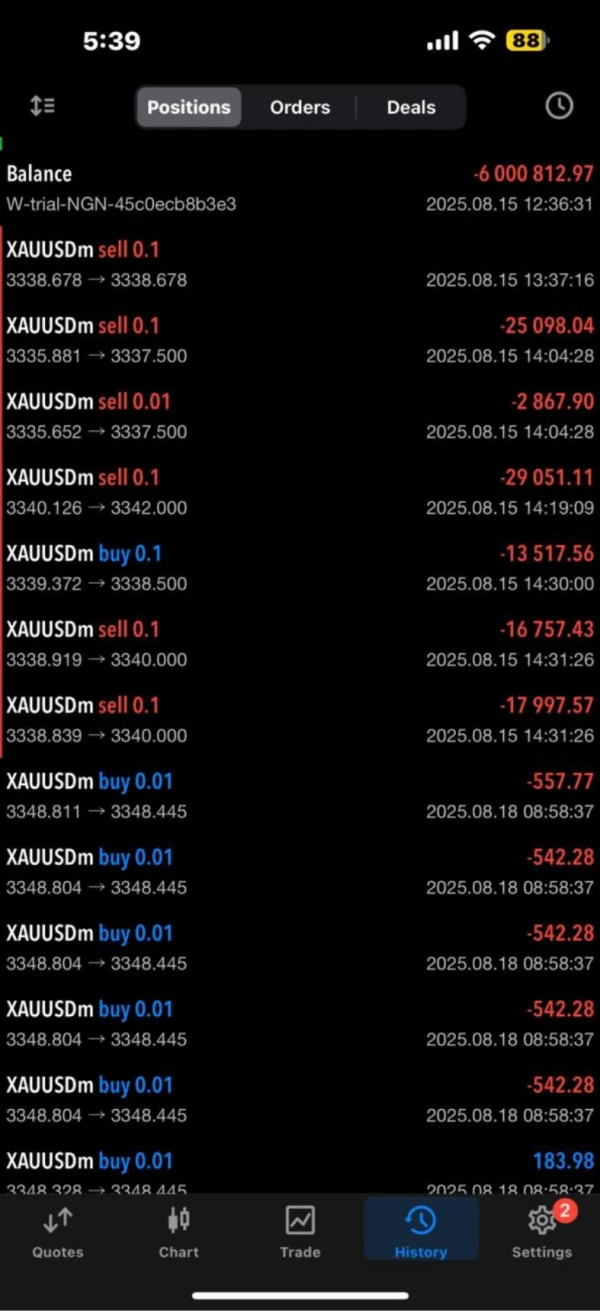Viewport: 600px width, 1311px height.
Task: Go to the Quotes tab
Action: click(58, 1231)
